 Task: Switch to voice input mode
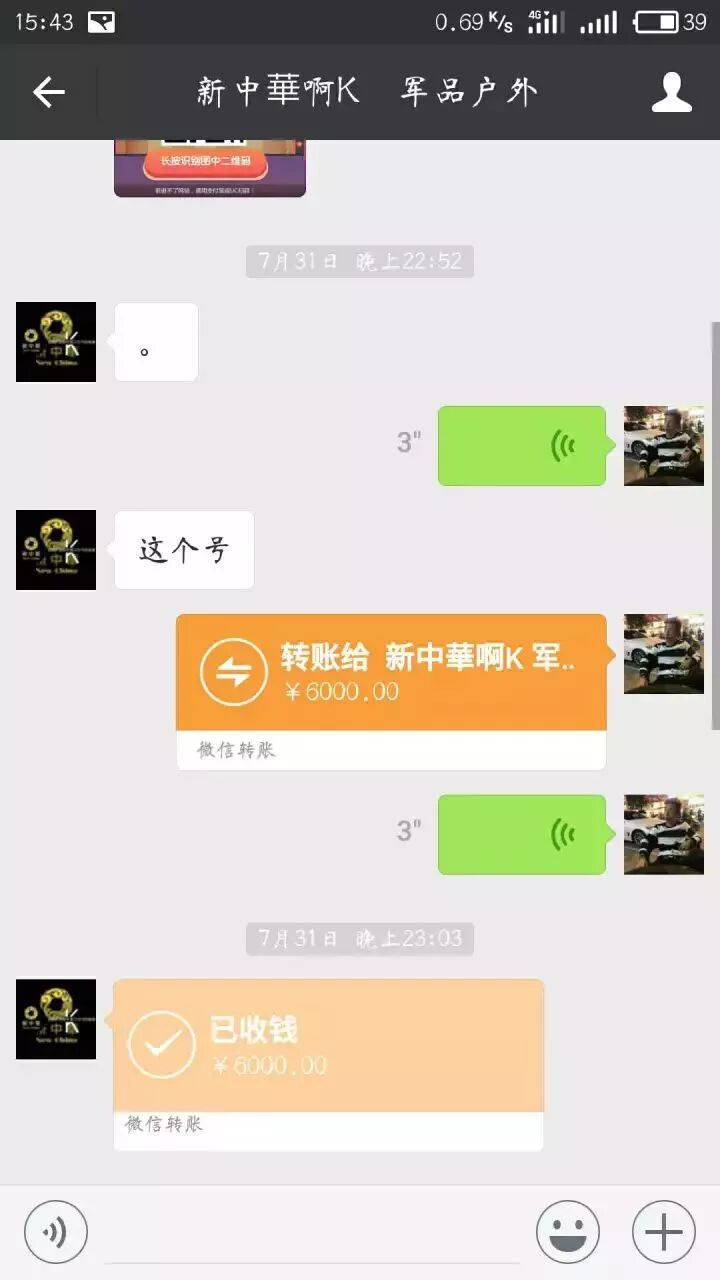(x=56, y=1232)
